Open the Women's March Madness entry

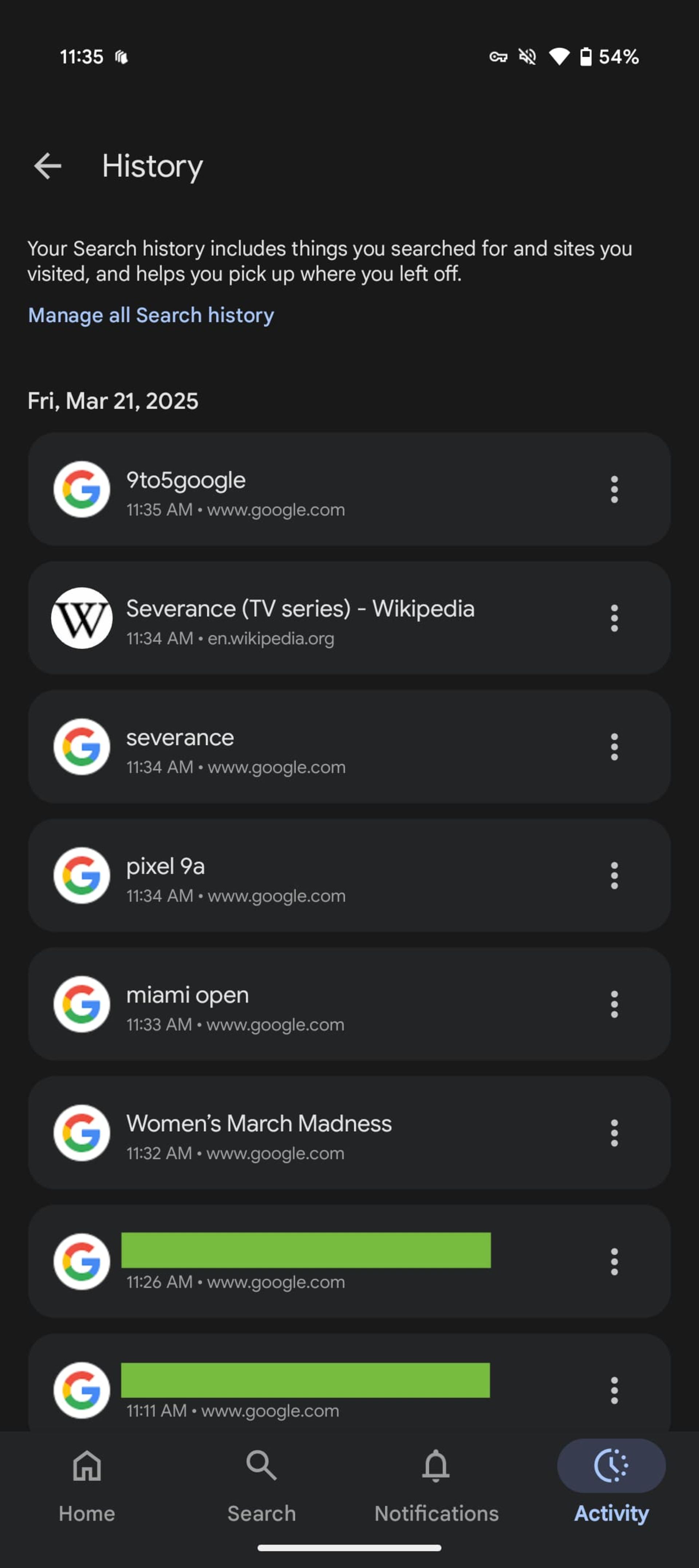coord(349,1133)
